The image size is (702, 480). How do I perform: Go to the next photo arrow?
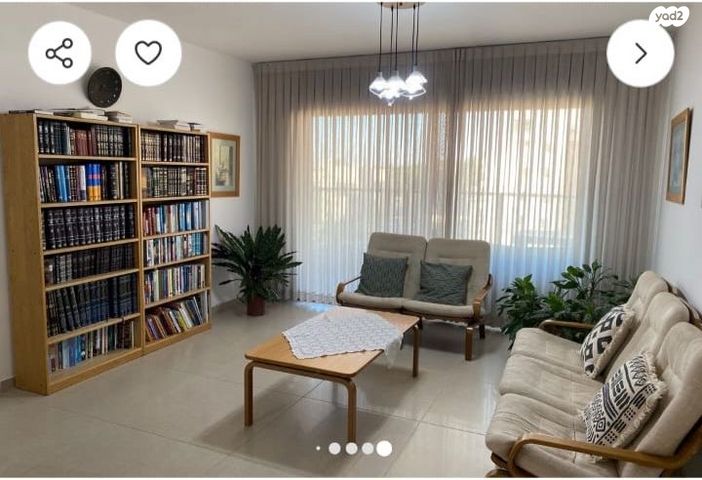(x=640, y=53)
